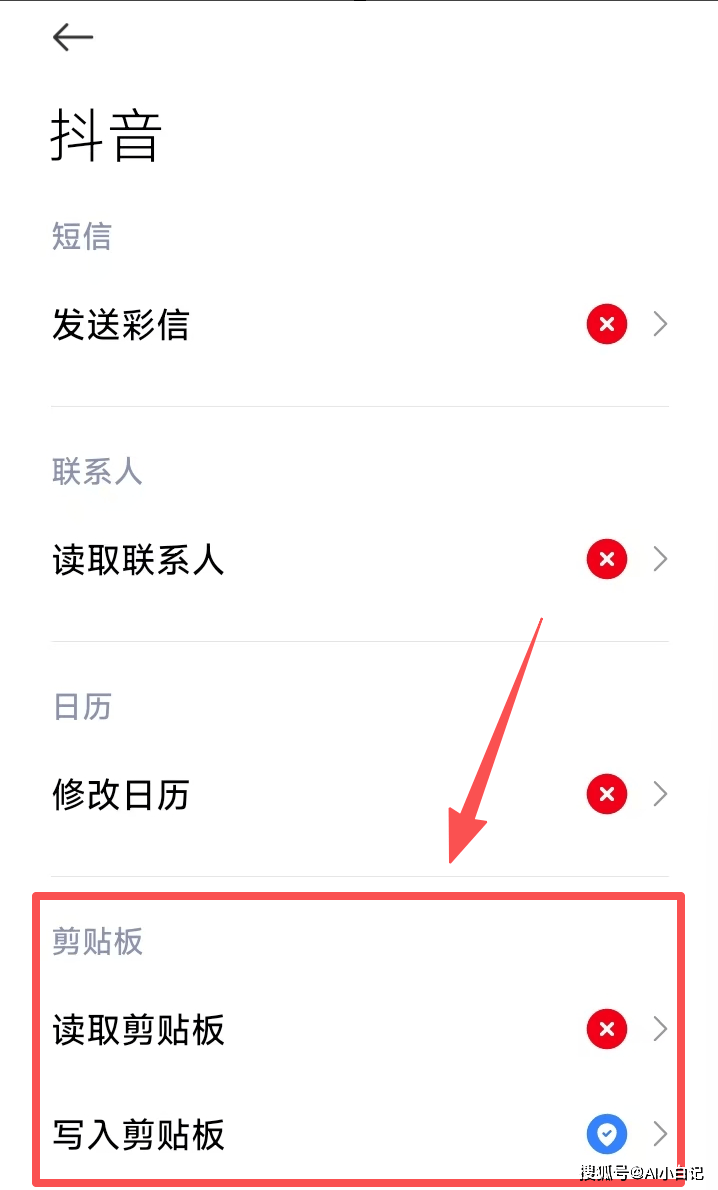This screenshot has height=1190, width=718.
Task: Go back using the top arrow
Action: pyautogui.click(x=72, y=38)
